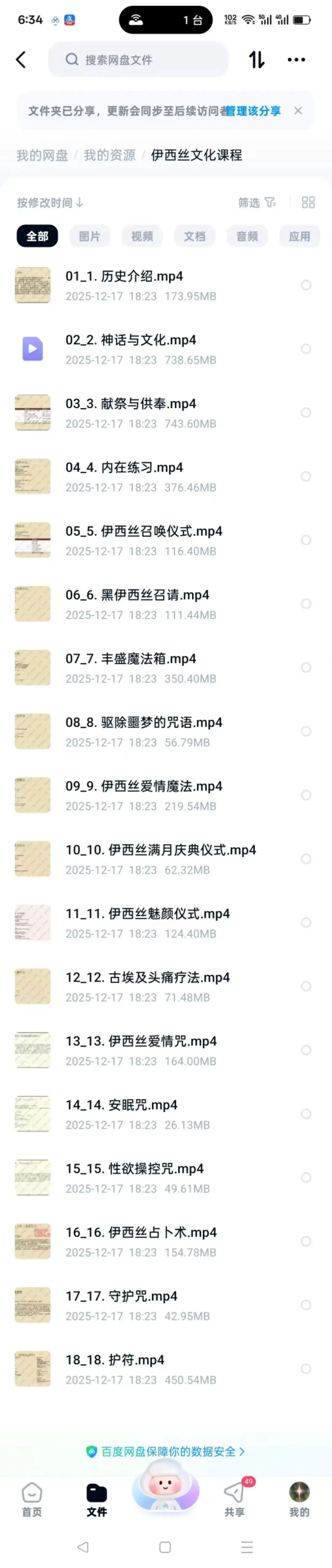Filter files by 视频
332x1568 pixels.
pos(142,236)
